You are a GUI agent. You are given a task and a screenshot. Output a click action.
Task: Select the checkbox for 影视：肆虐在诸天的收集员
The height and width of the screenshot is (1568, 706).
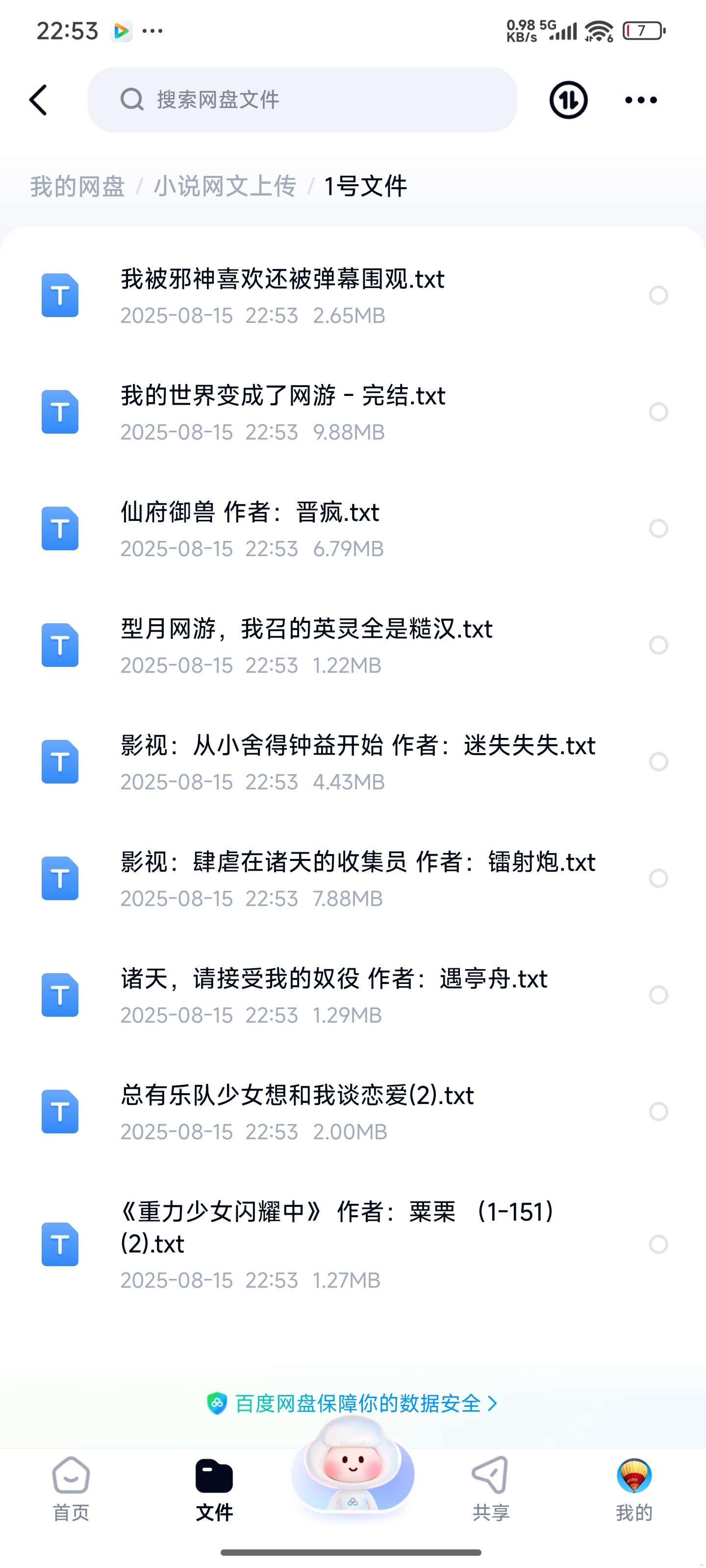(658, 879)
